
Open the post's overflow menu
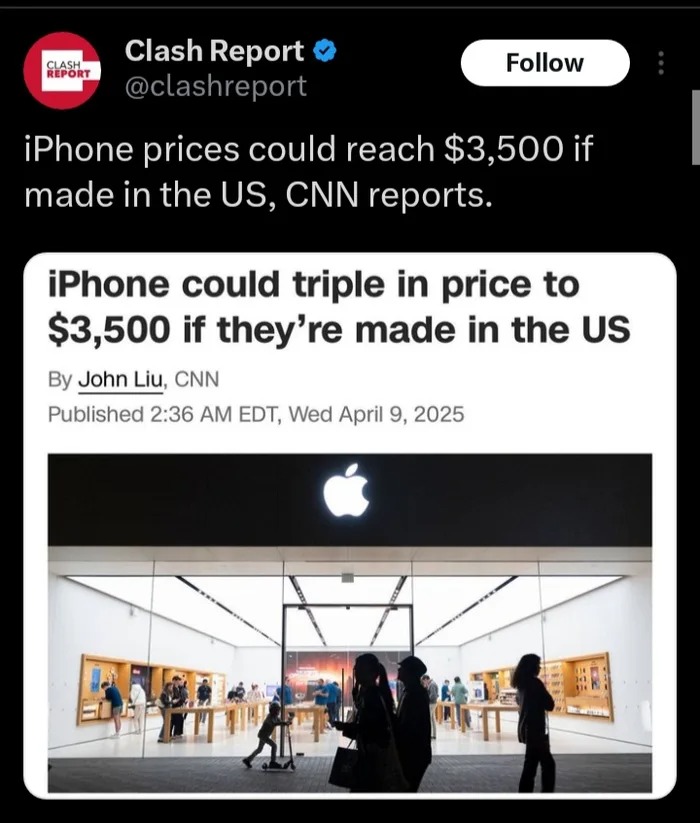tap(660, 63)
